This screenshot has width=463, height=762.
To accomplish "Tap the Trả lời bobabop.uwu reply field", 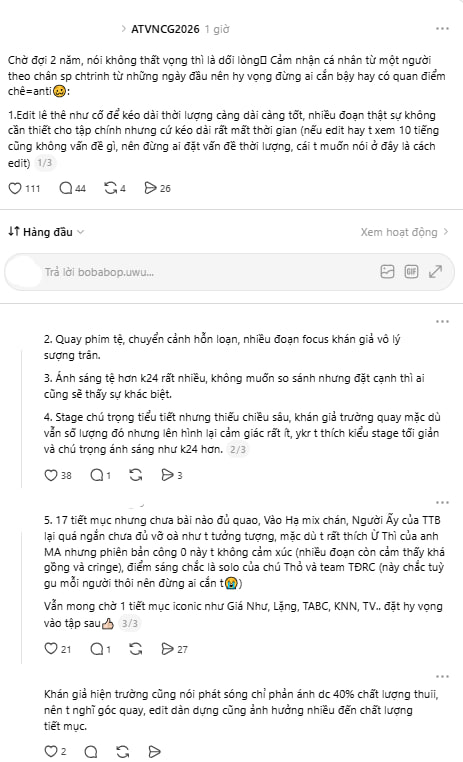I will pyautogui.click(x=209, y=272).
